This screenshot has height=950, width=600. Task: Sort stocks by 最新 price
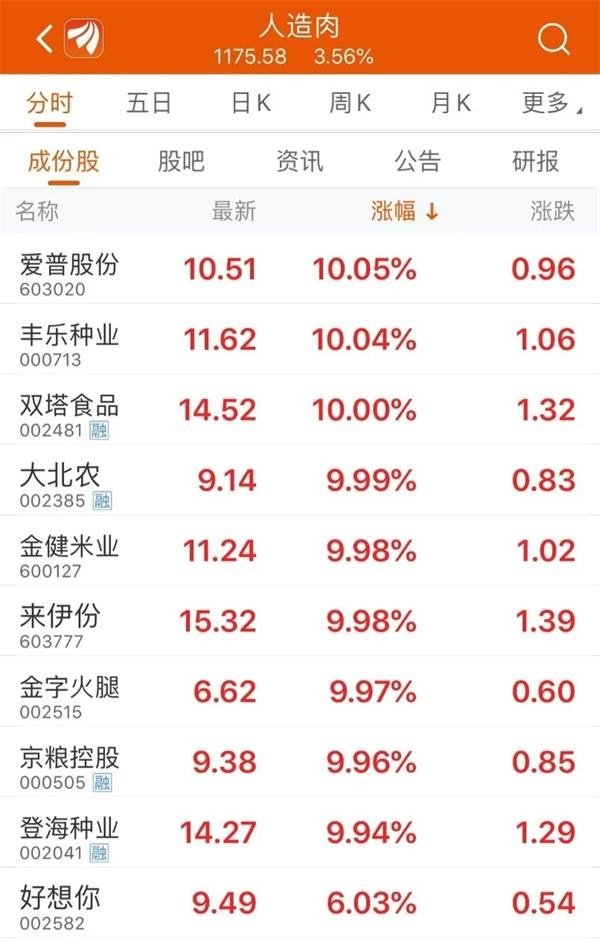coord(234,211)
